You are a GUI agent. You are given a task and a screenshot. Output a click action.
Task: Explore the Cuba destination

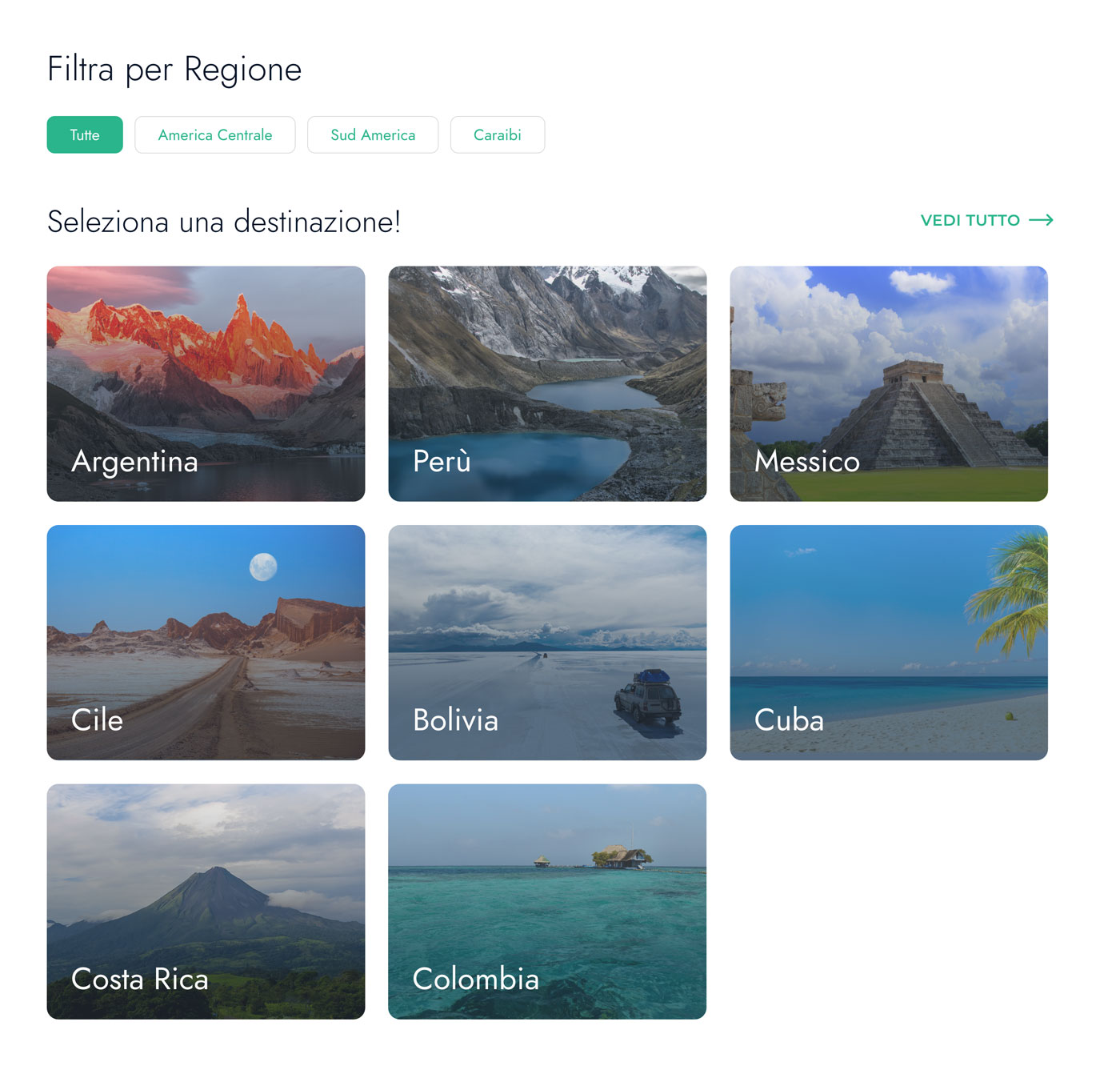(888, 643)
